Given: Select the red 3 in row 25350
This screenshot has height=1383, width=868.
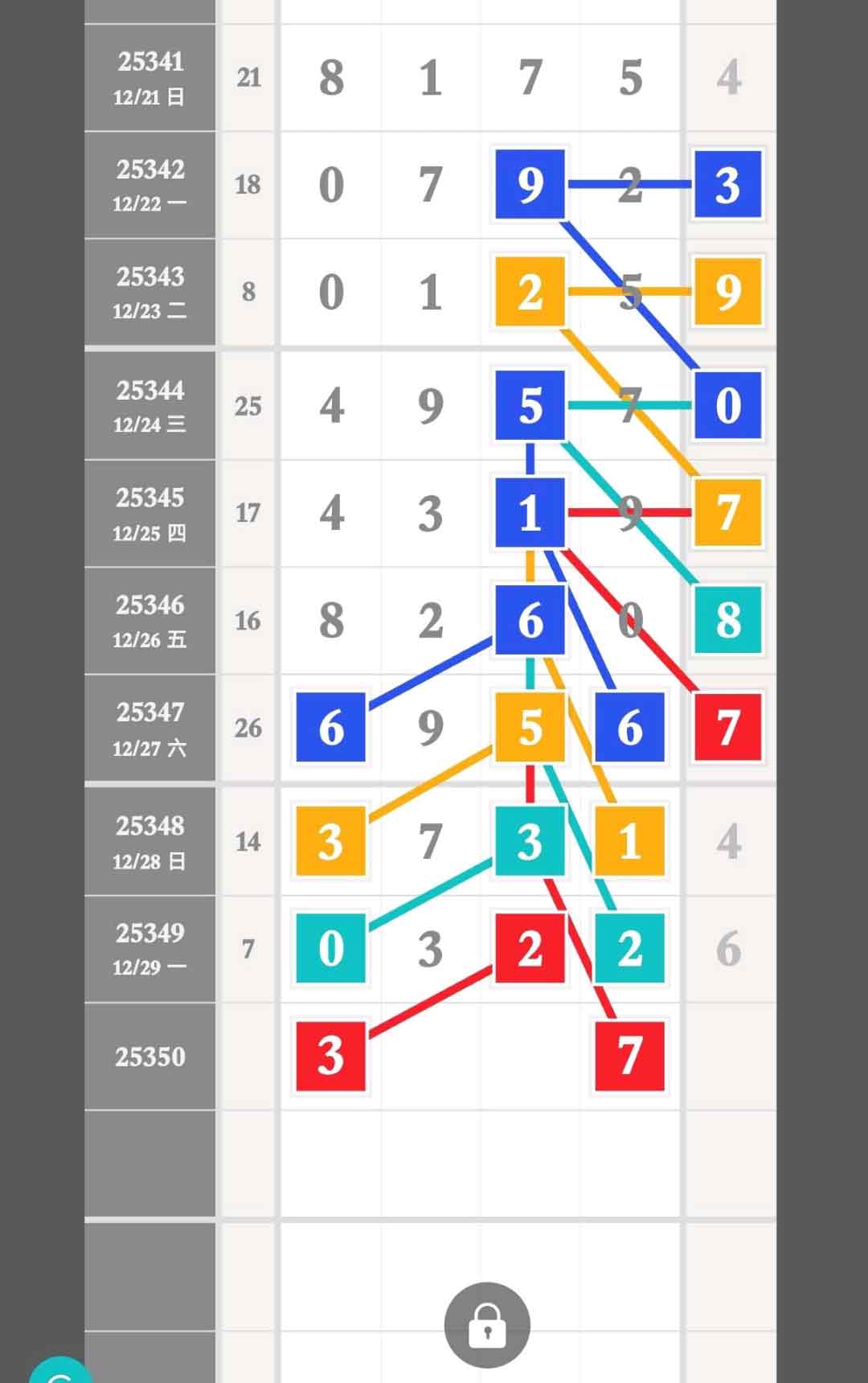Looking at the screenshot, I should click(331, 1056).
